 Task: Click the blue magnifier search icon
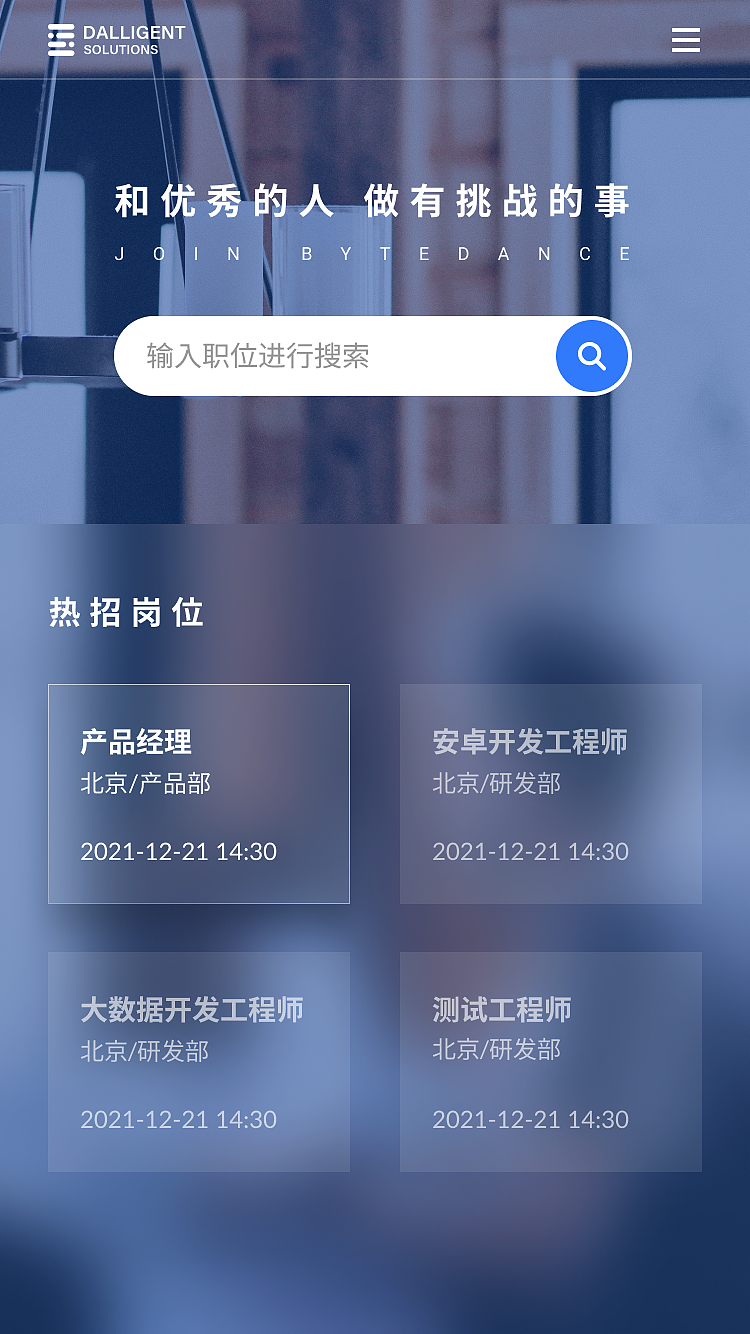pyautogui.click(x=591, y=355)
